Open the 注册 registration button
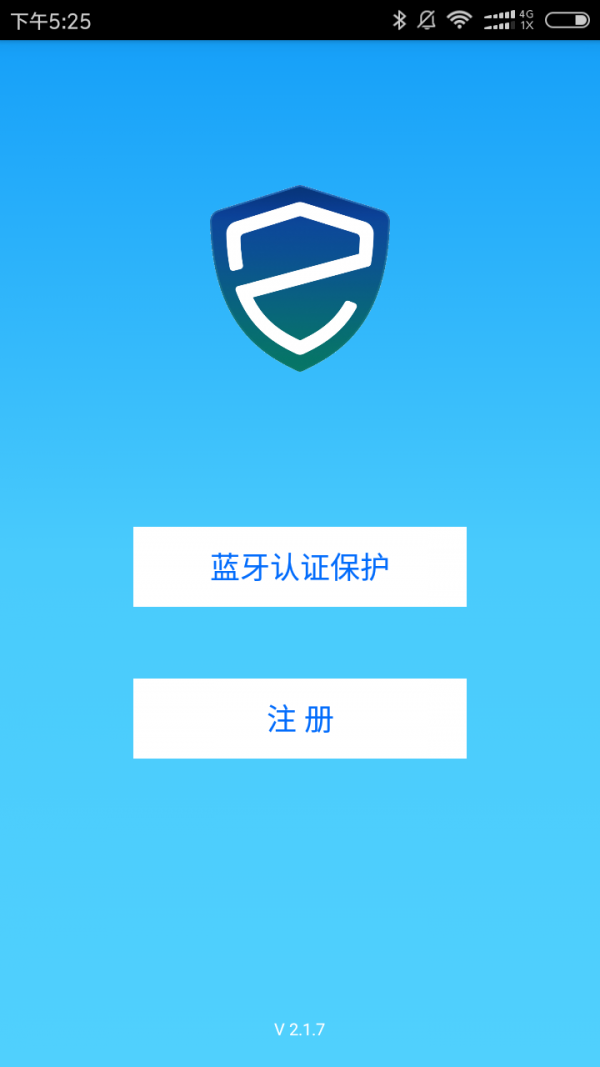 [x=300, y=718]
